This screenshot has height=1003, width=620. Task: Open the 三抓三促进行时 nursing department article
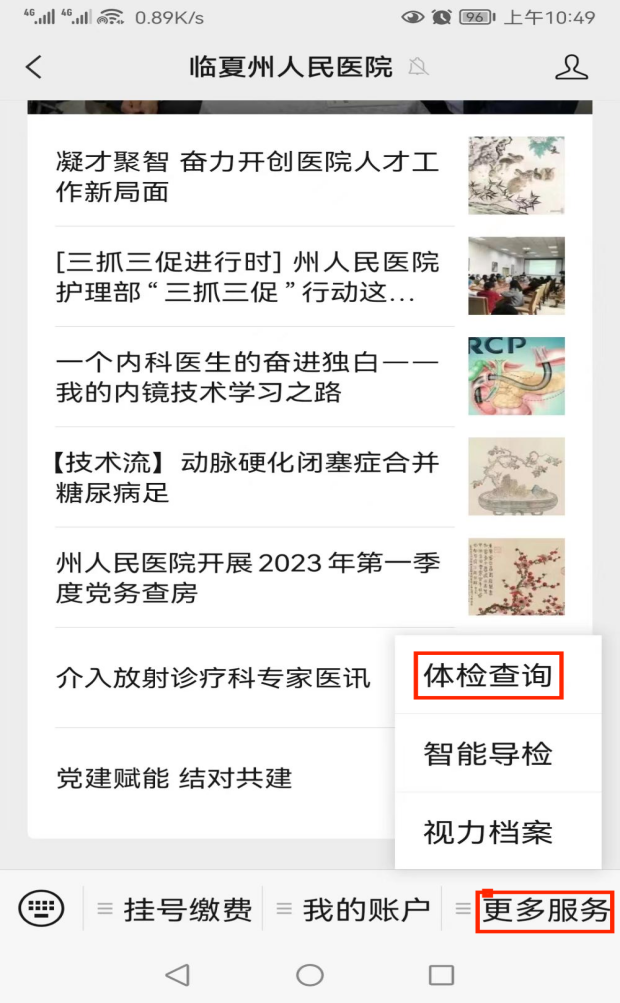(x=310, y=276)
